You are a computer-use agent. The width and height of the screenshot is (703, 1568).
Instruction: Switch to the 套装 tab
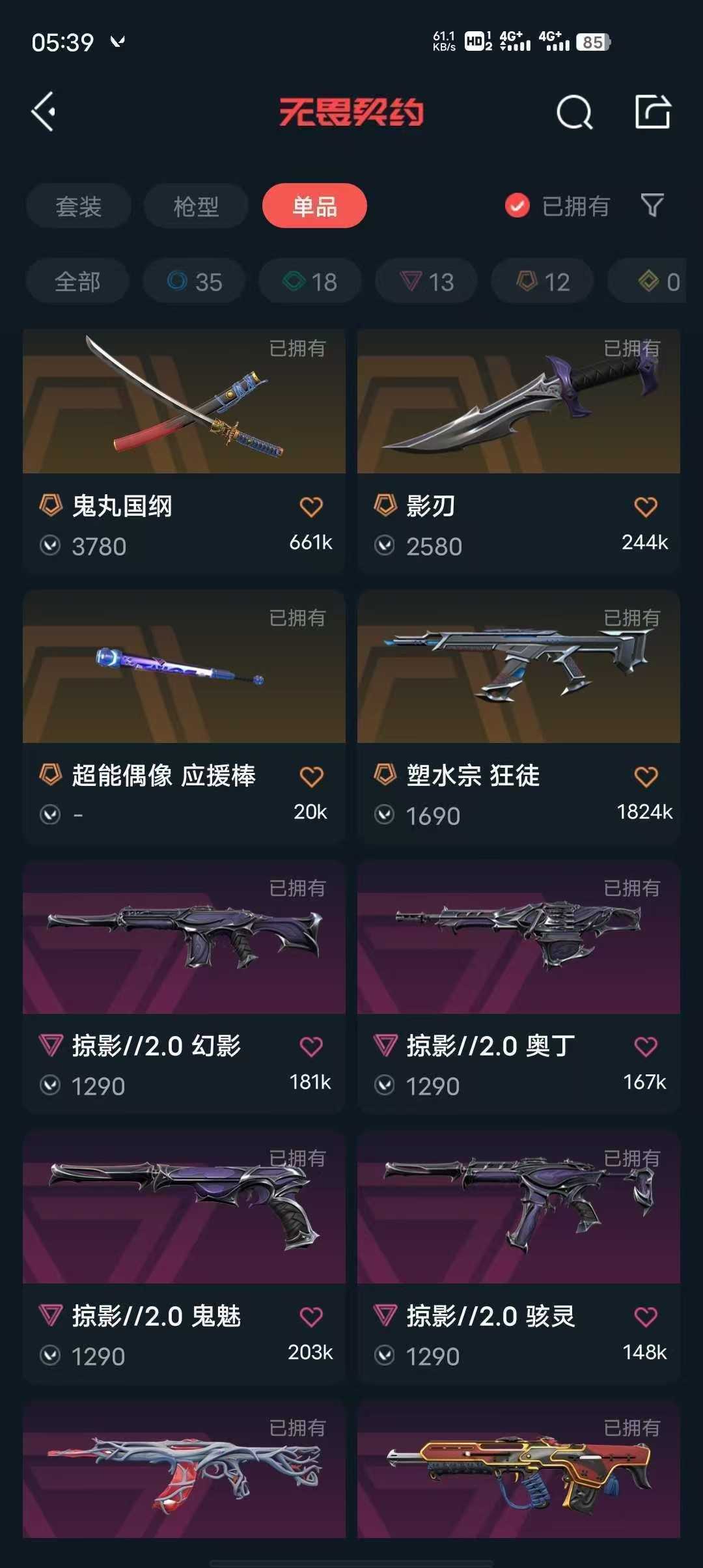coord(77,206)
